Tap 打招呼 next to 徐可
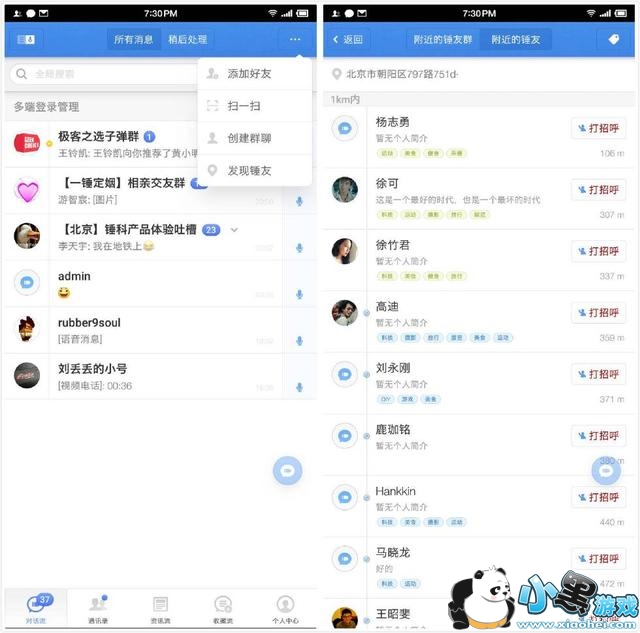 point(598,190)
